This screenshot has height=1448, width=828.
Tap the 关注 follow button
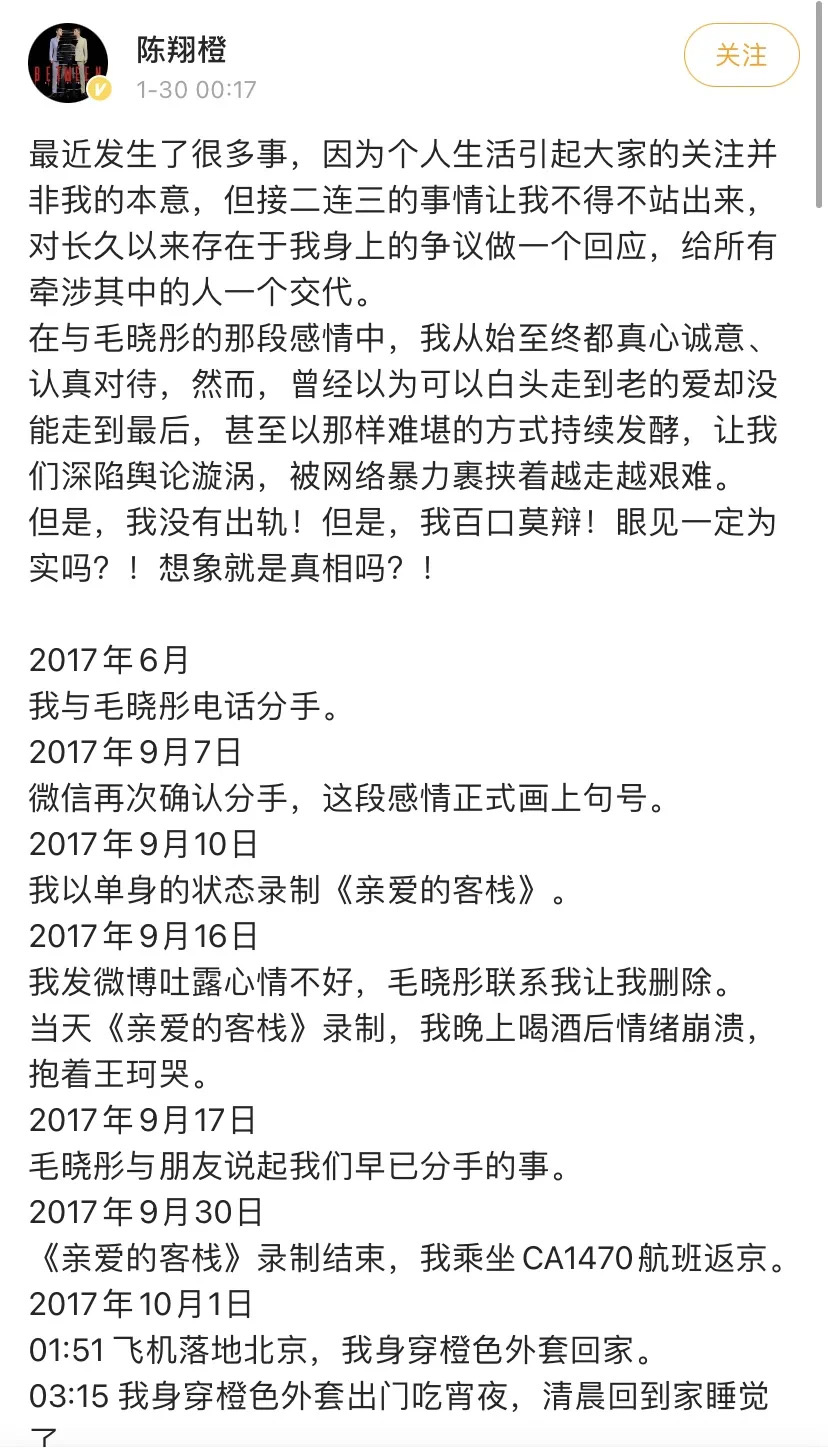tap(741, 55)
